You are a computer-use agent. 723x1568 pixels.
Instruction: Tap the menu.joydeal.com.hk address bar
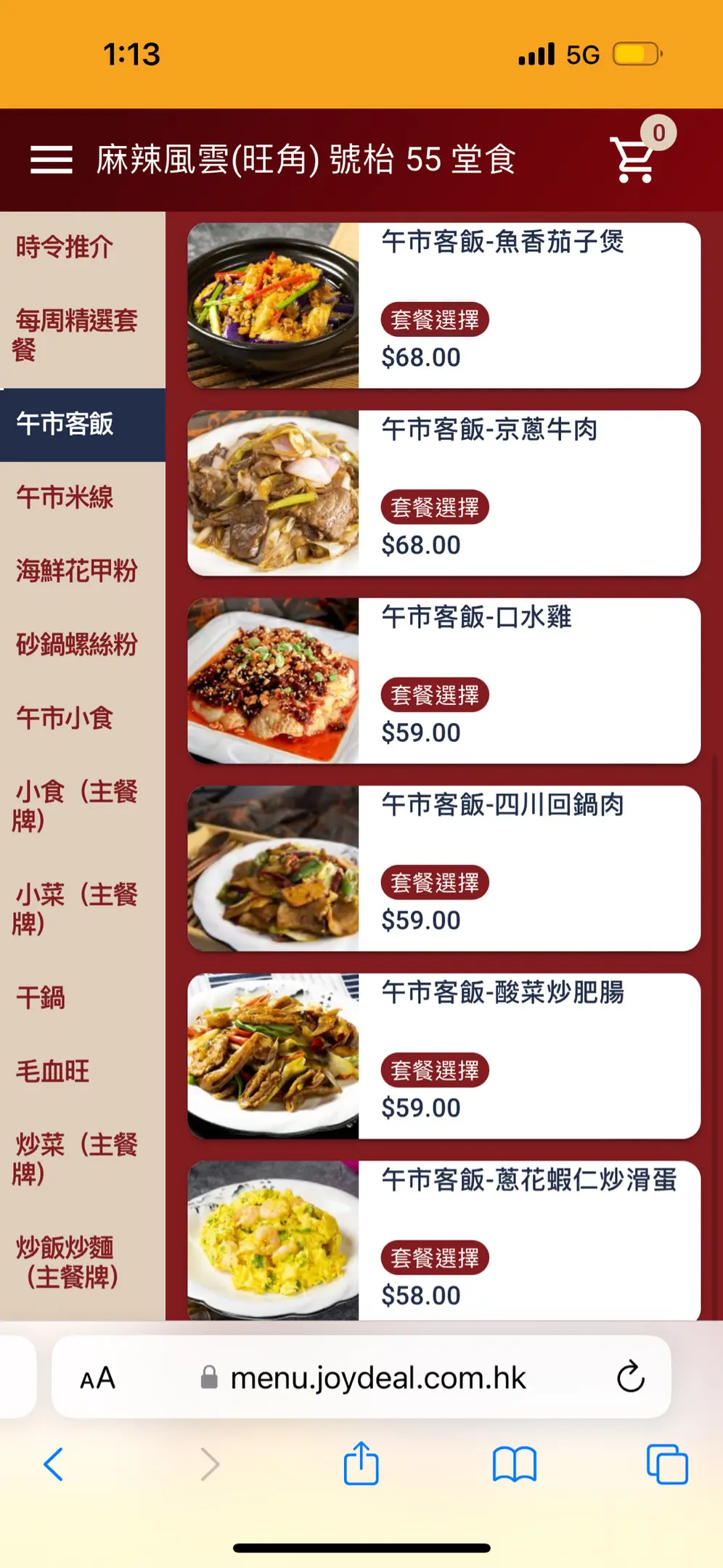pos(377,1377)
